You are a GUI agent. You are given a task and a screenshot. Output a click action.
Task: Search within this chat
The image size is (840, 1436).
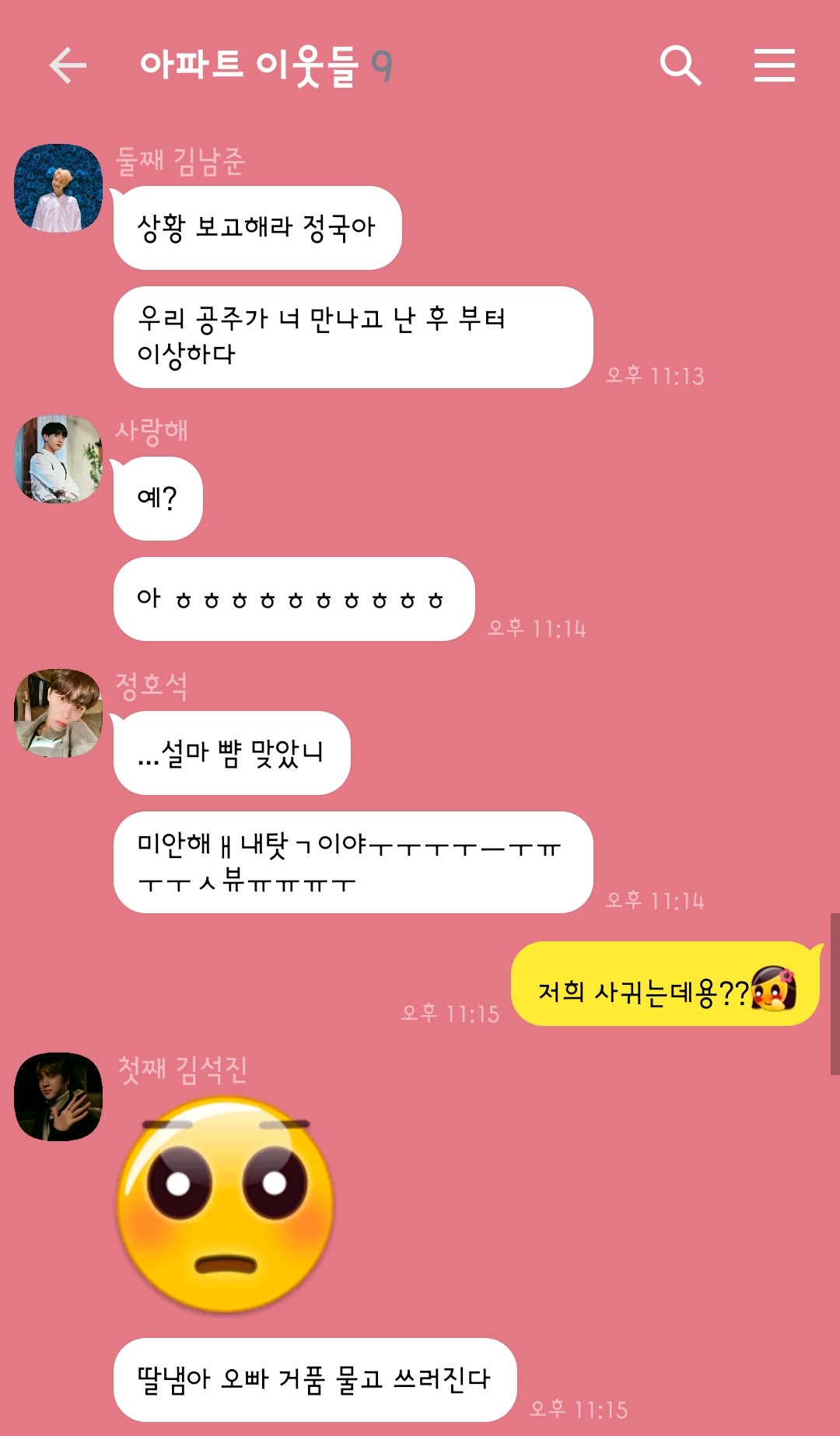[x=681, y=65]
